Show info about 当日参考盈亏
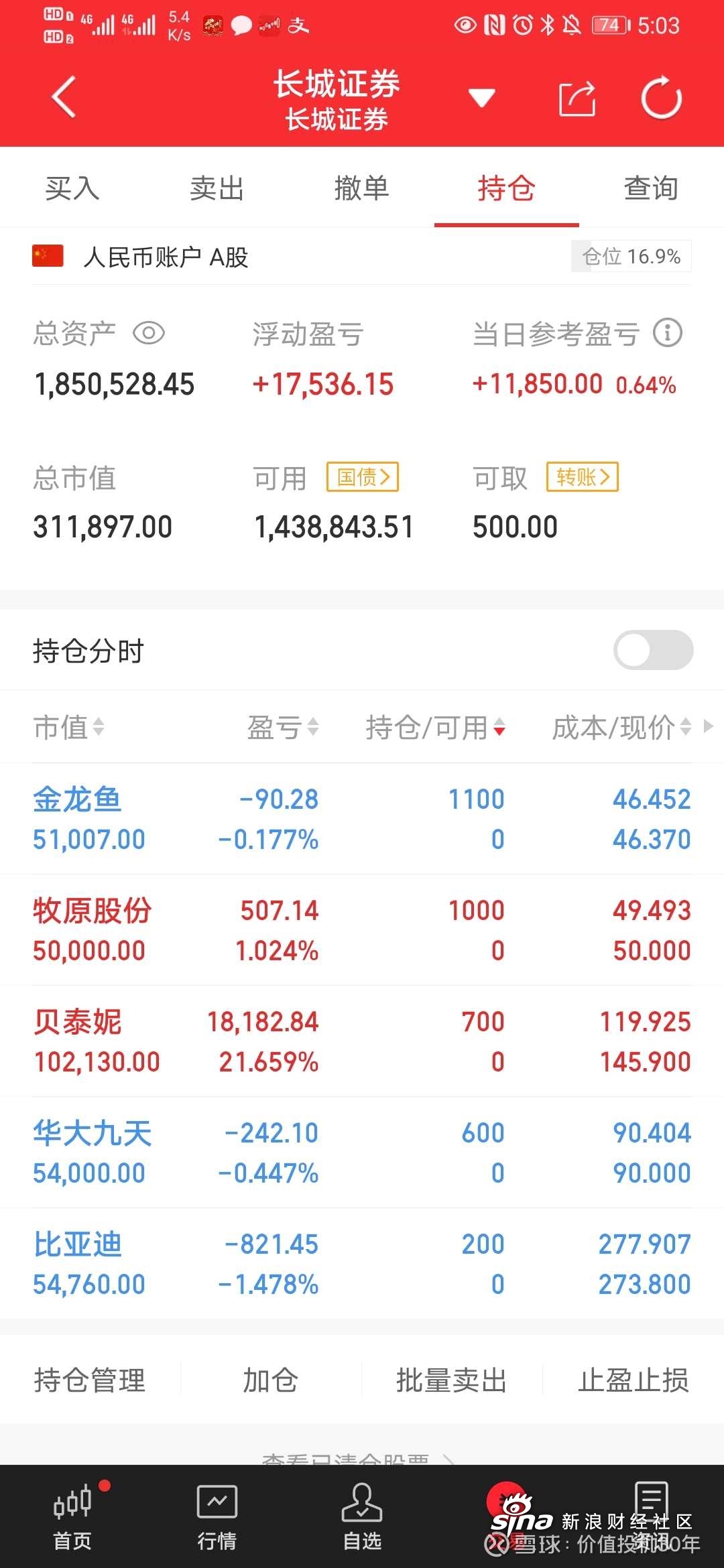 [x=668, y=333]
